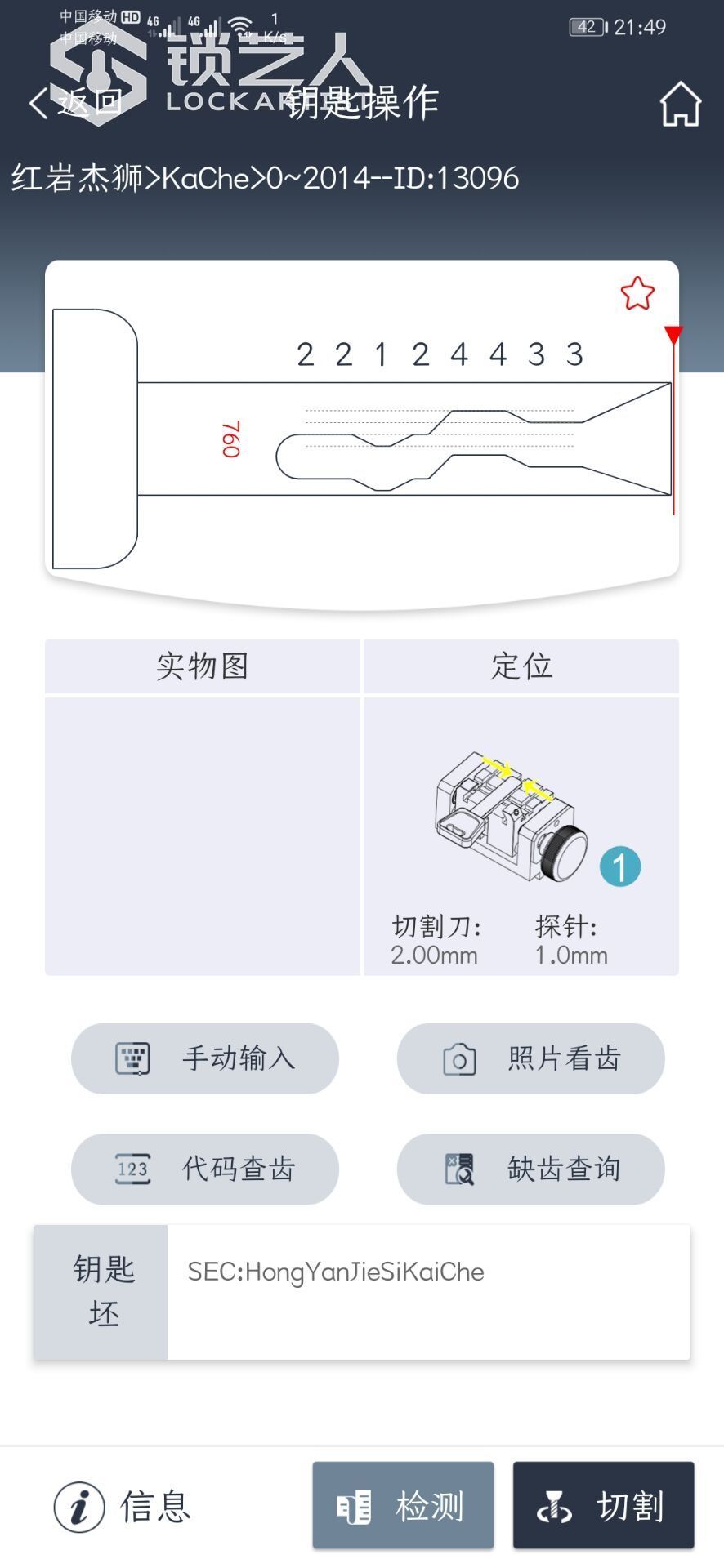Screen dimensions: 724x1568
Task: Open 代码查齿 code lookup
Action: tap(205, 1169)
